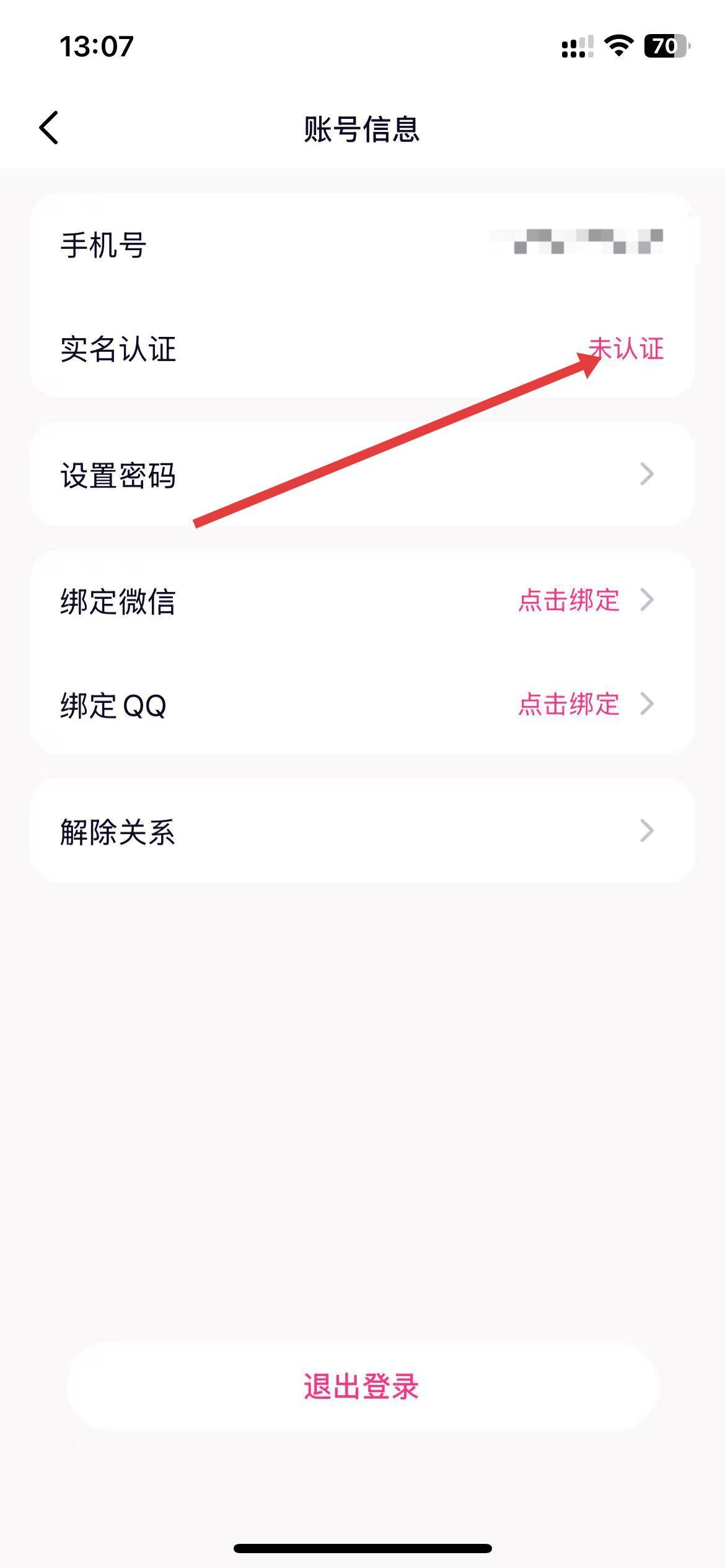The image size is (725, 1568).
Task: Open 解除关系 row
Action: (x=362, y=831)
